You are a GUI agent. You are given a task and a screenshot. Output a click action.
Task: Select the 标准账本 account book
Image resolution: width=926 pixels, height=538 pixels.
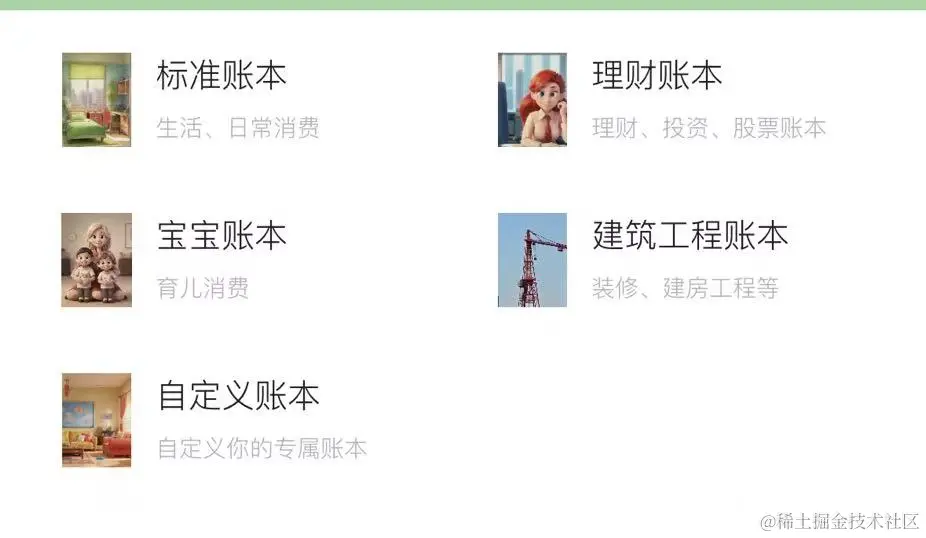221,76
